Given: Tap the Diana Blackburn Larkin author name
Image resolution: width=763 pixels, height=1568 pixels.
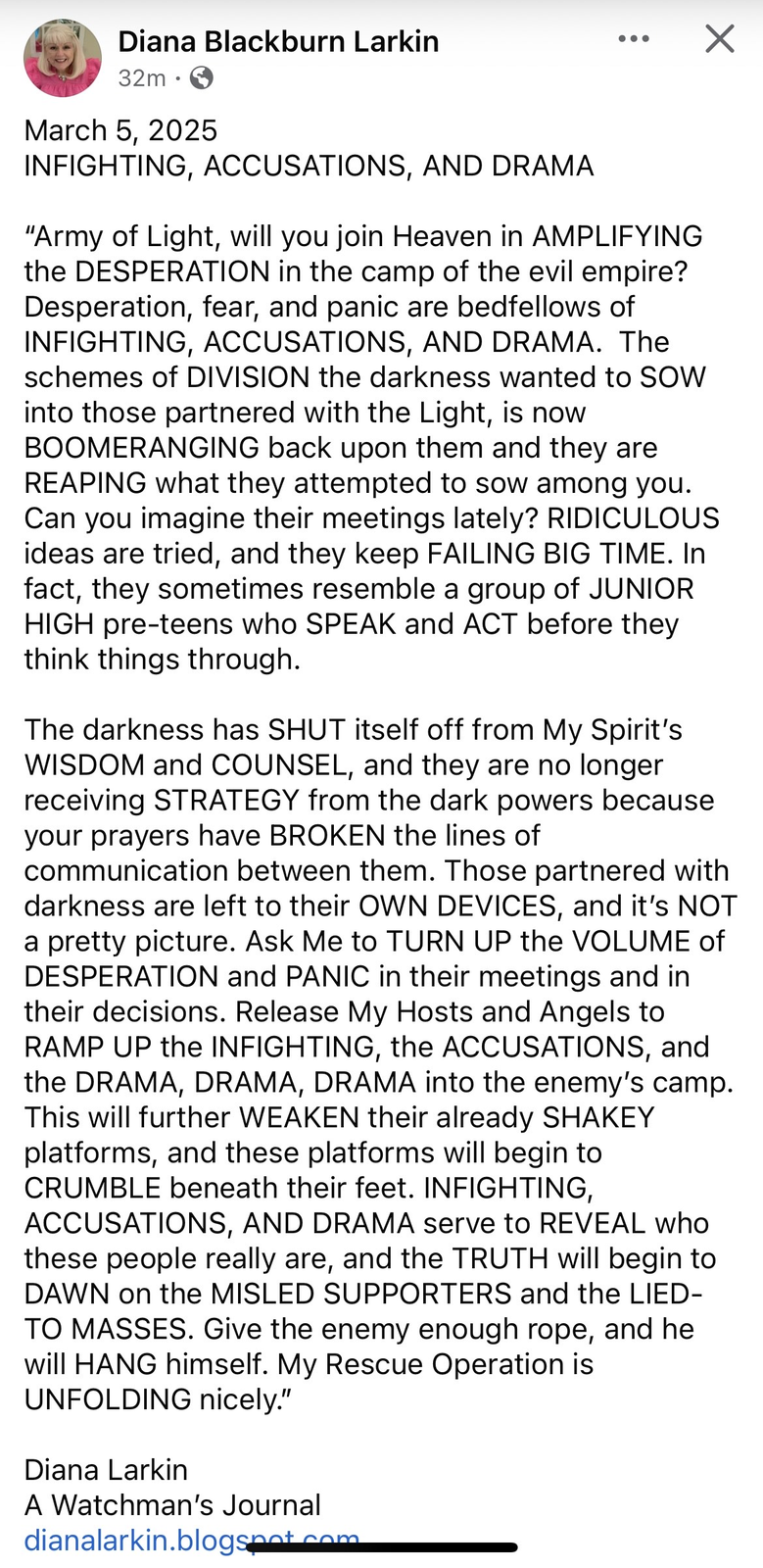Looking at the screenshot, I should (x=278, y=41).
